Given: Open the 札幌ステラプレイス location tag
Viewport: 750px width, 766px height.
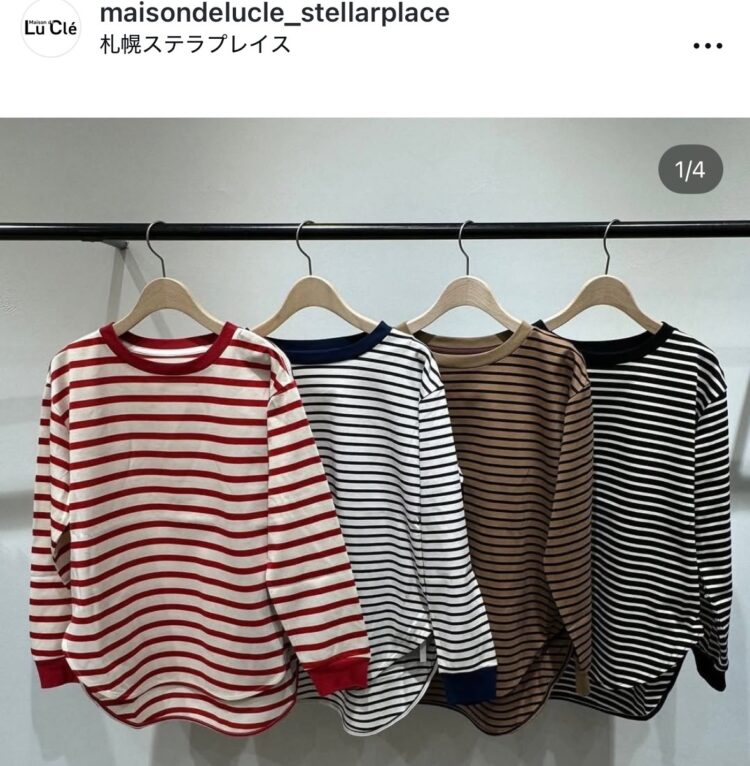Looking at the screenshot, I should click(196, 45).
